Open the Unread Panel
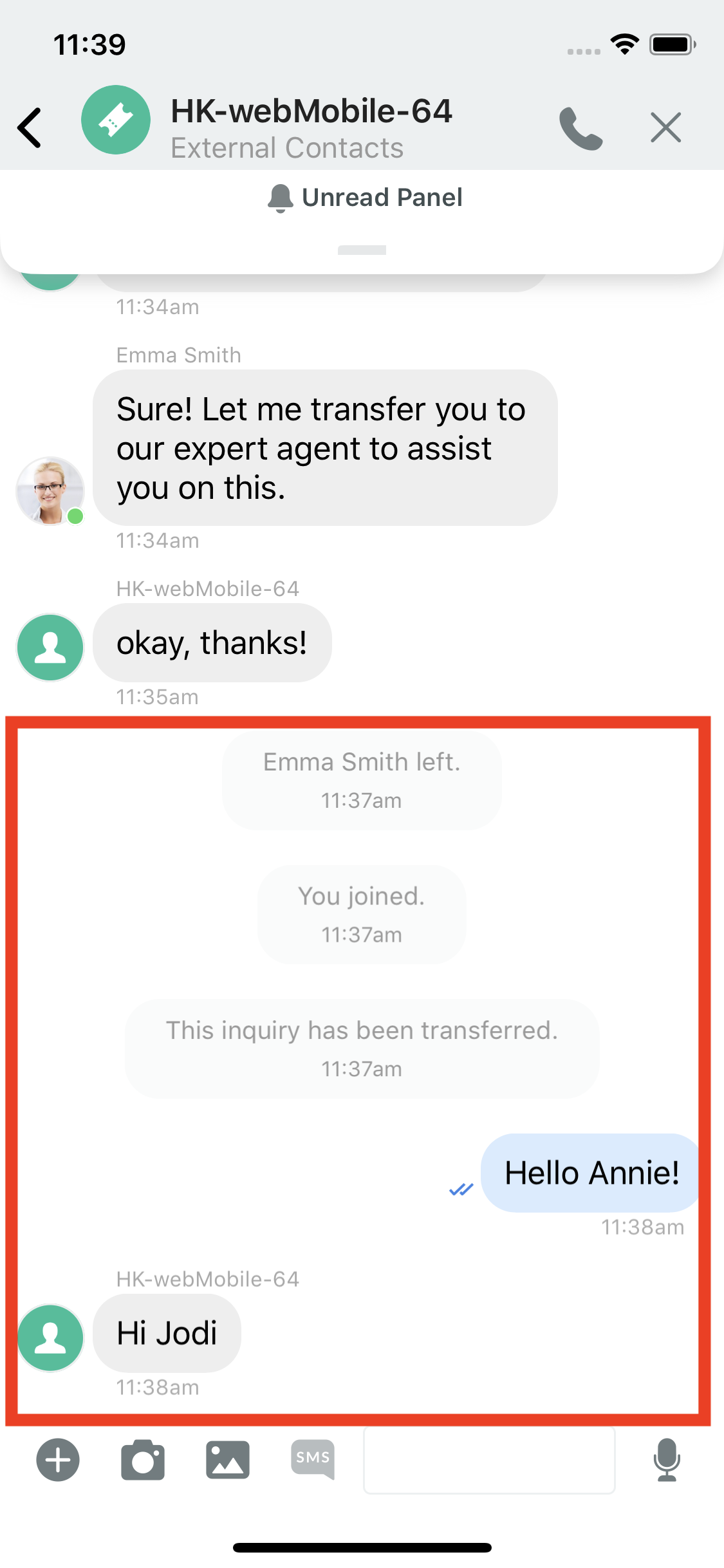Image resolution: width=724 pixels, height=1568 pixels. (x=364, y=198)
